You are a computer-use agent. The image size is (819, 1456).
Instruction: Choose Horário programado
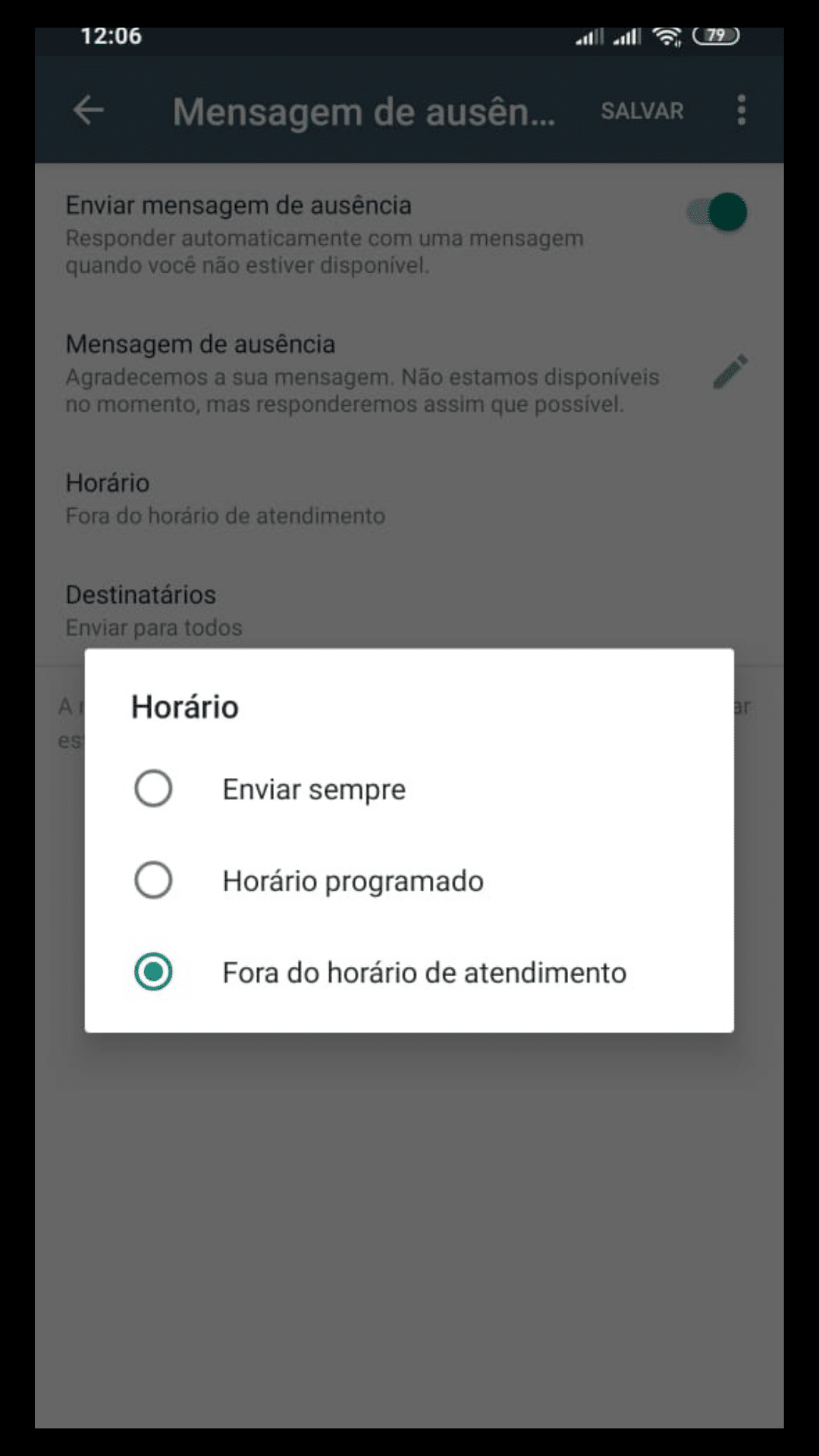click(x=409, y=880)
